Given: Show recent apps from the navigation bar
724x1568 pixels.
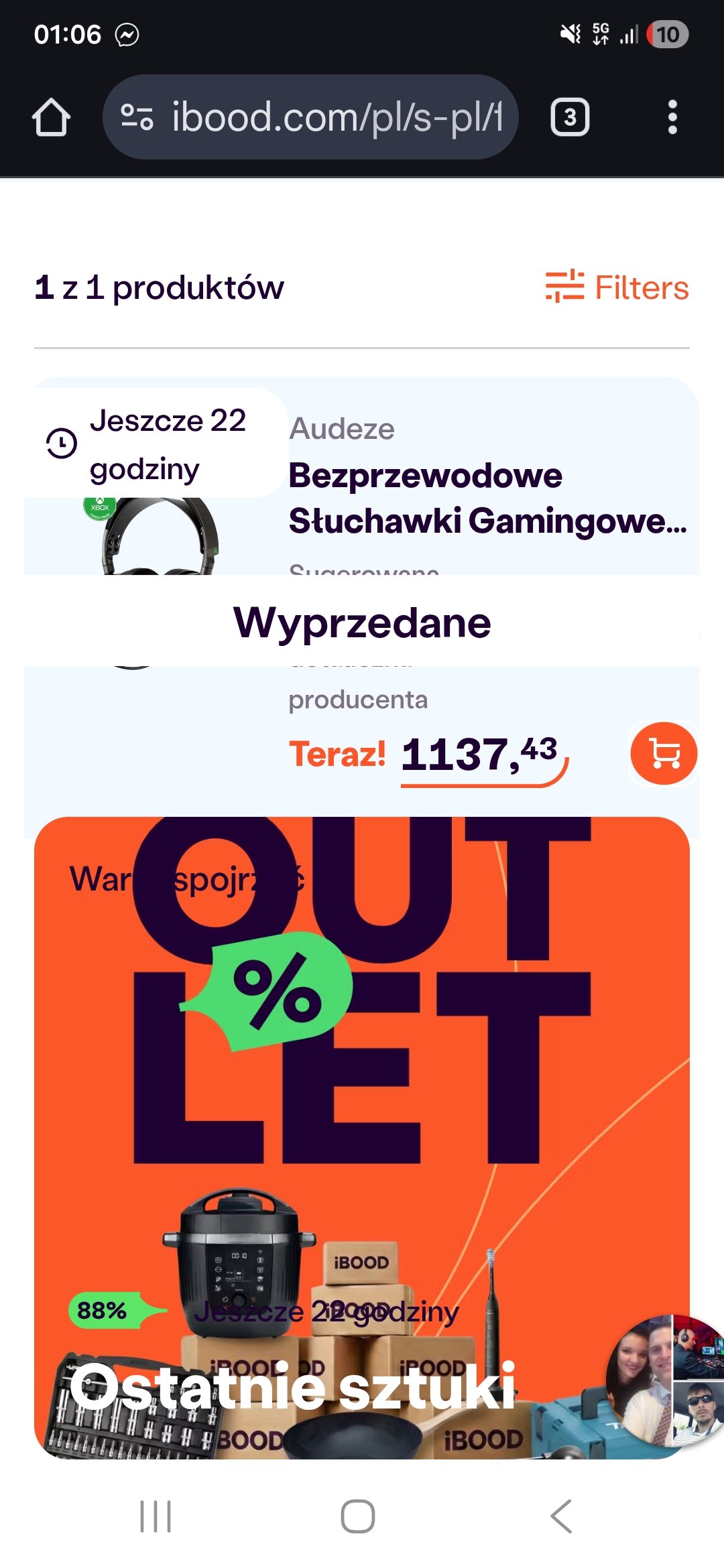Looking at the screenshot, I should tap(156, 1516).
